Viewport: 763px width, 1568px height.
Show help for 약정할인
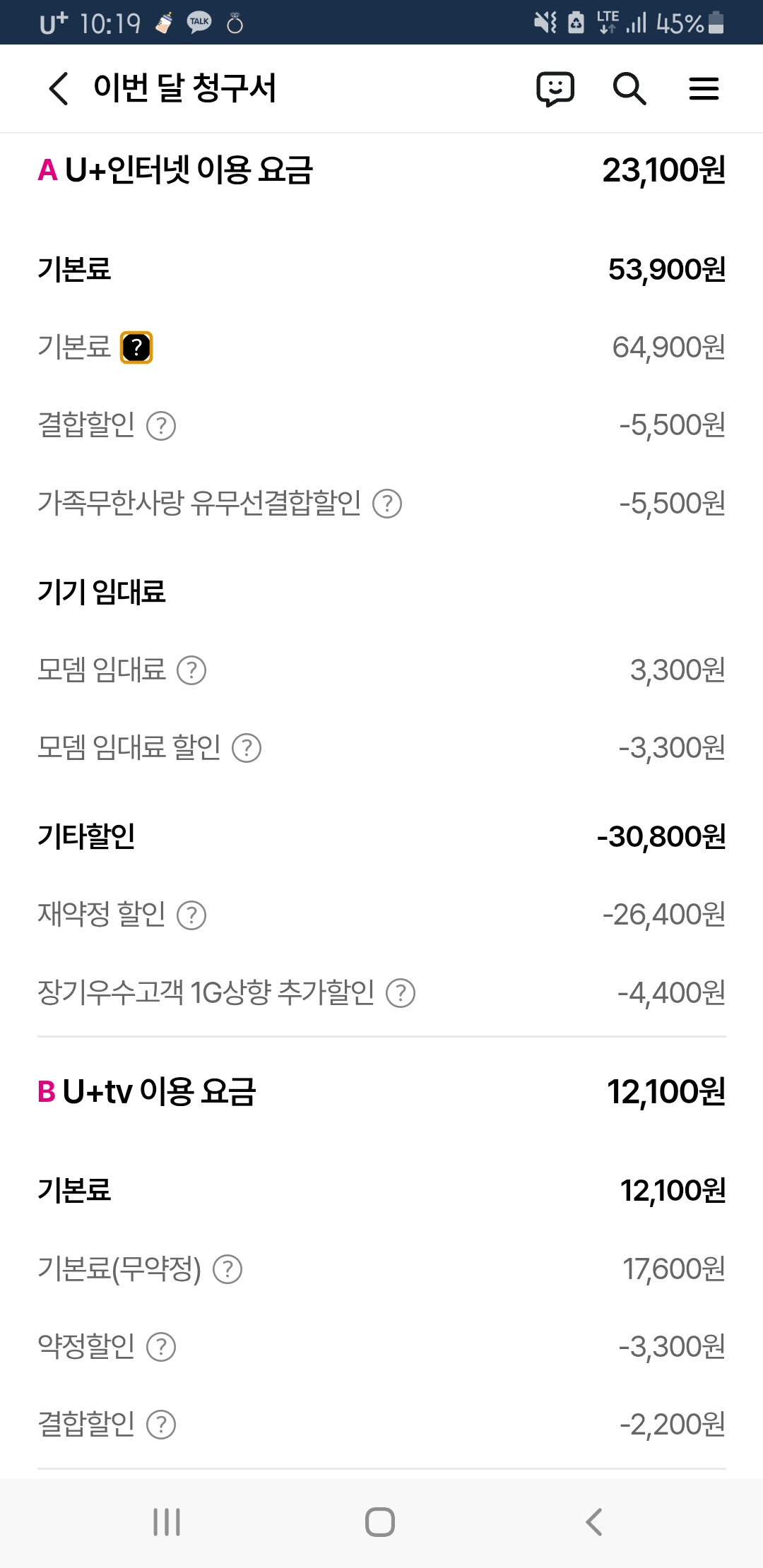point(161,1347)
